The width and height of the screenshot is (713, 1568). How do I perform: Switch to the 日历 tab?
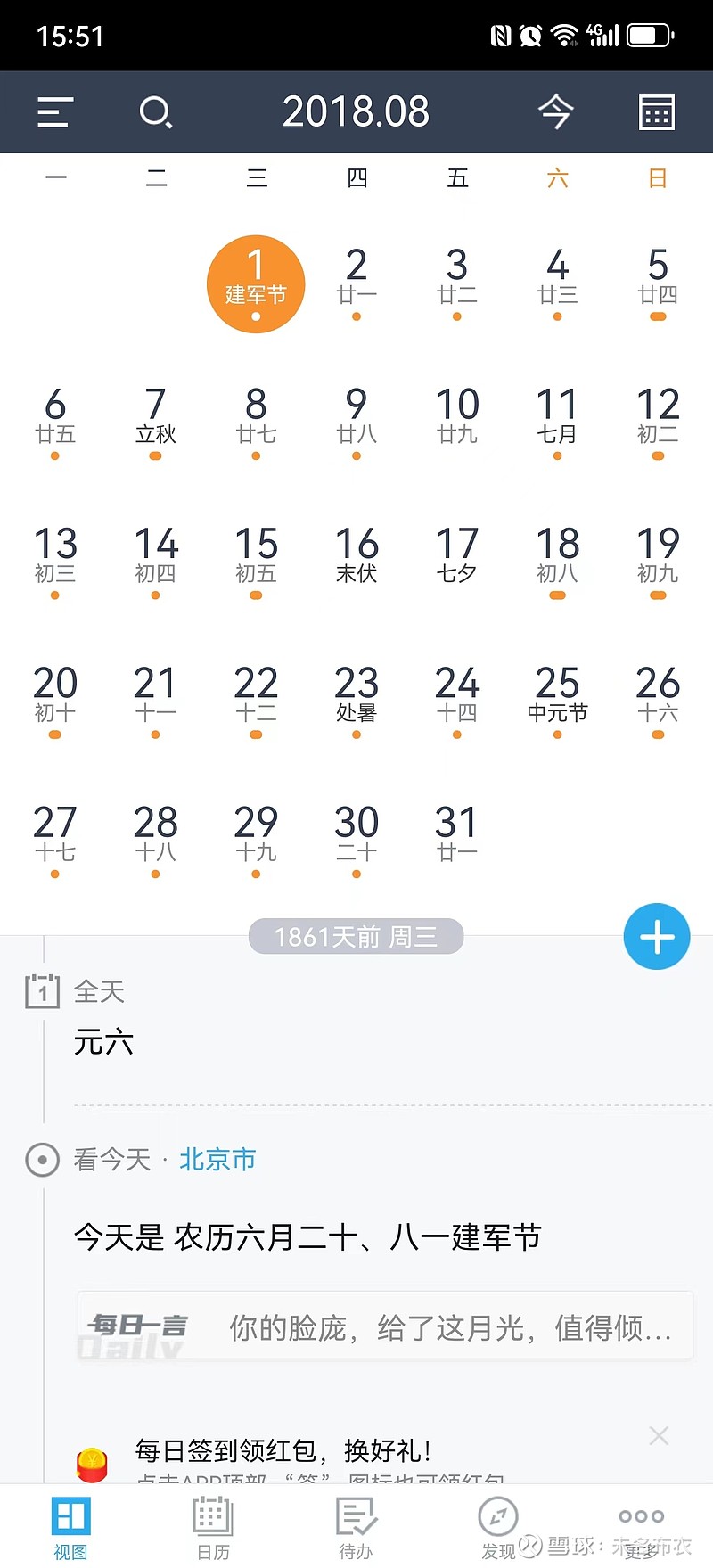click(x=213, y=1528)
